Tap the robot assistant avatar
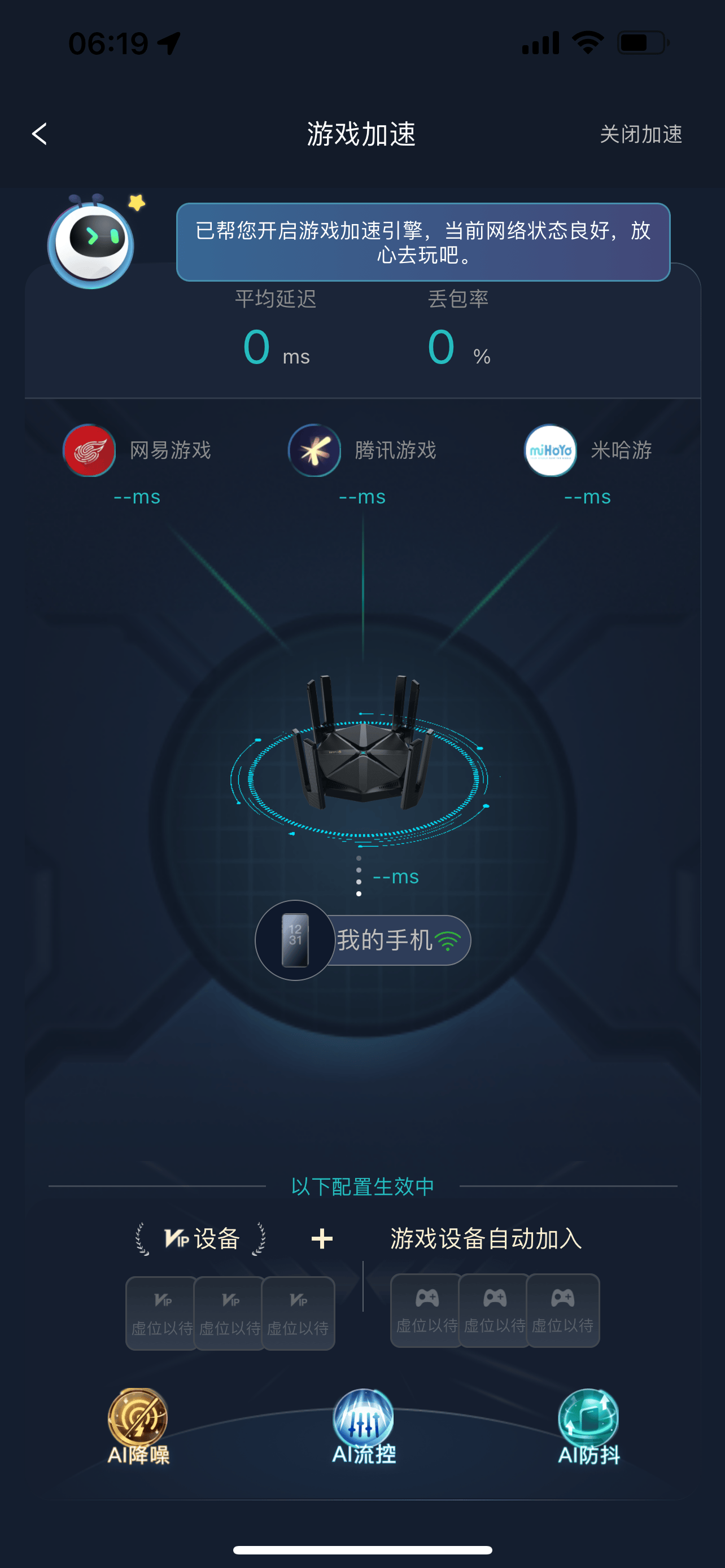 pos(91,243)
